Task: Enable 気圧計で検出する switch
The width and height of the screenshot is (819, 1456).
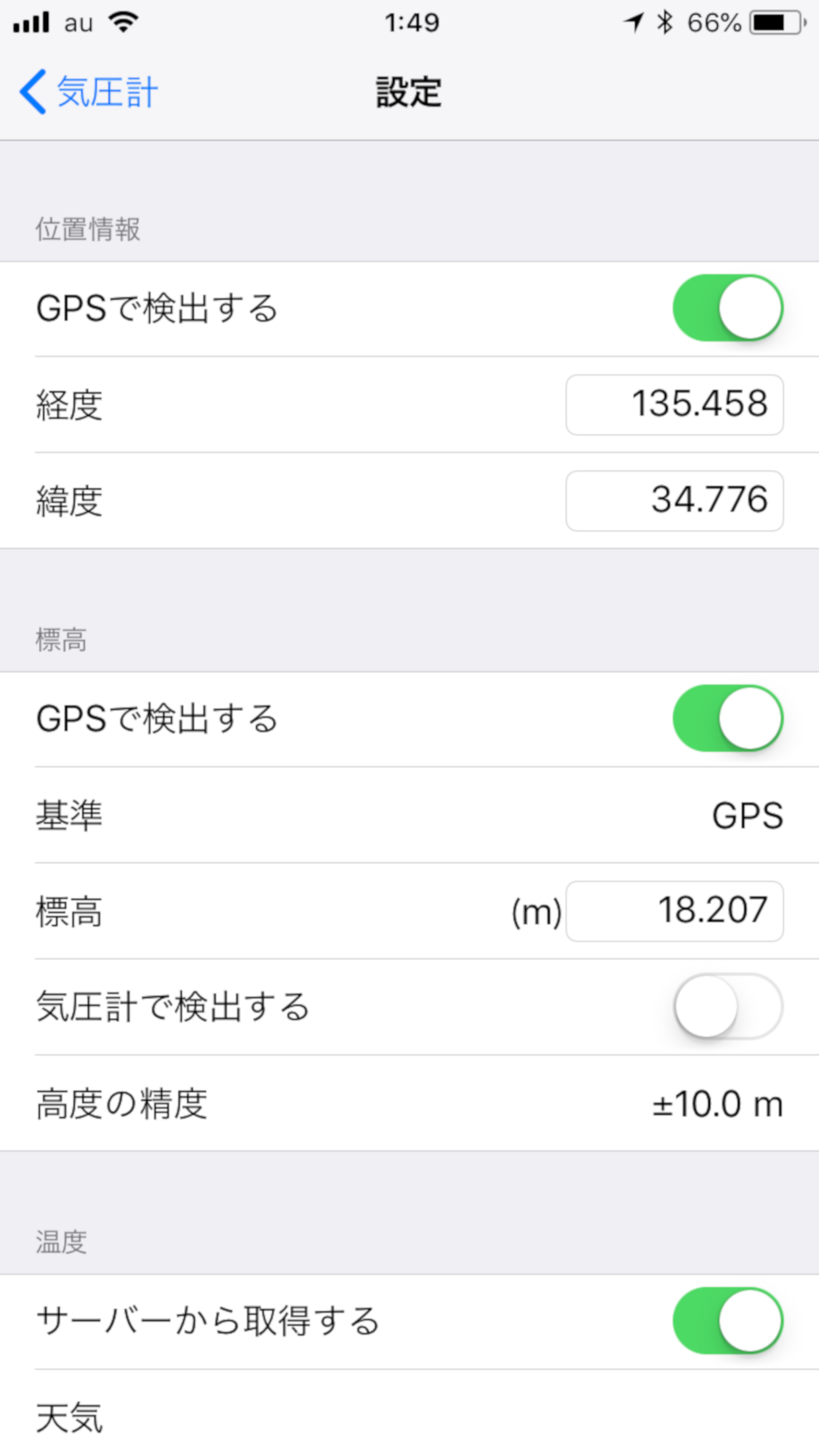Action: (727, 1007)
